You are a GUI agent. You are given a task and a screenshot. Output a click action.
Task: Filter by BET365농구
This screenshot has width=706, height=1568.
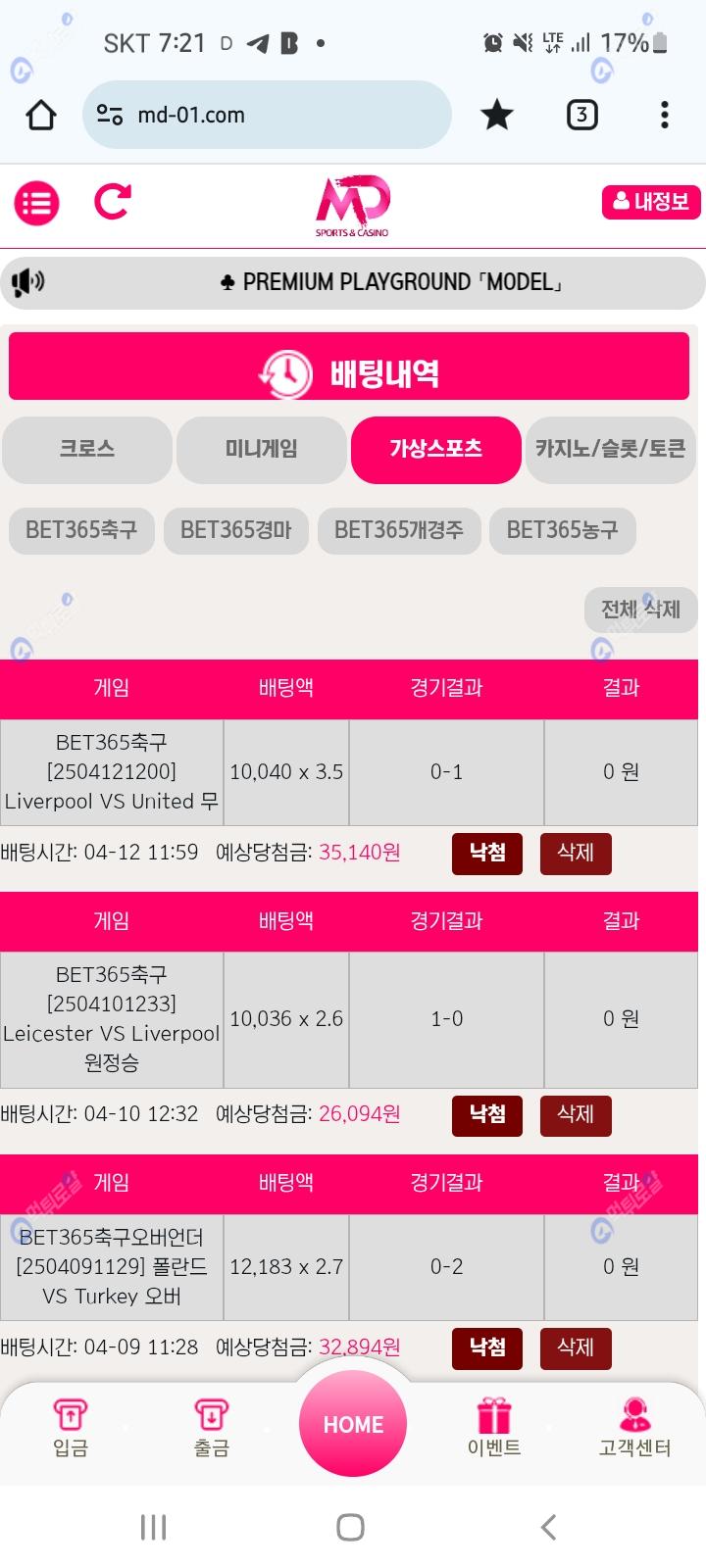(562, 530)
